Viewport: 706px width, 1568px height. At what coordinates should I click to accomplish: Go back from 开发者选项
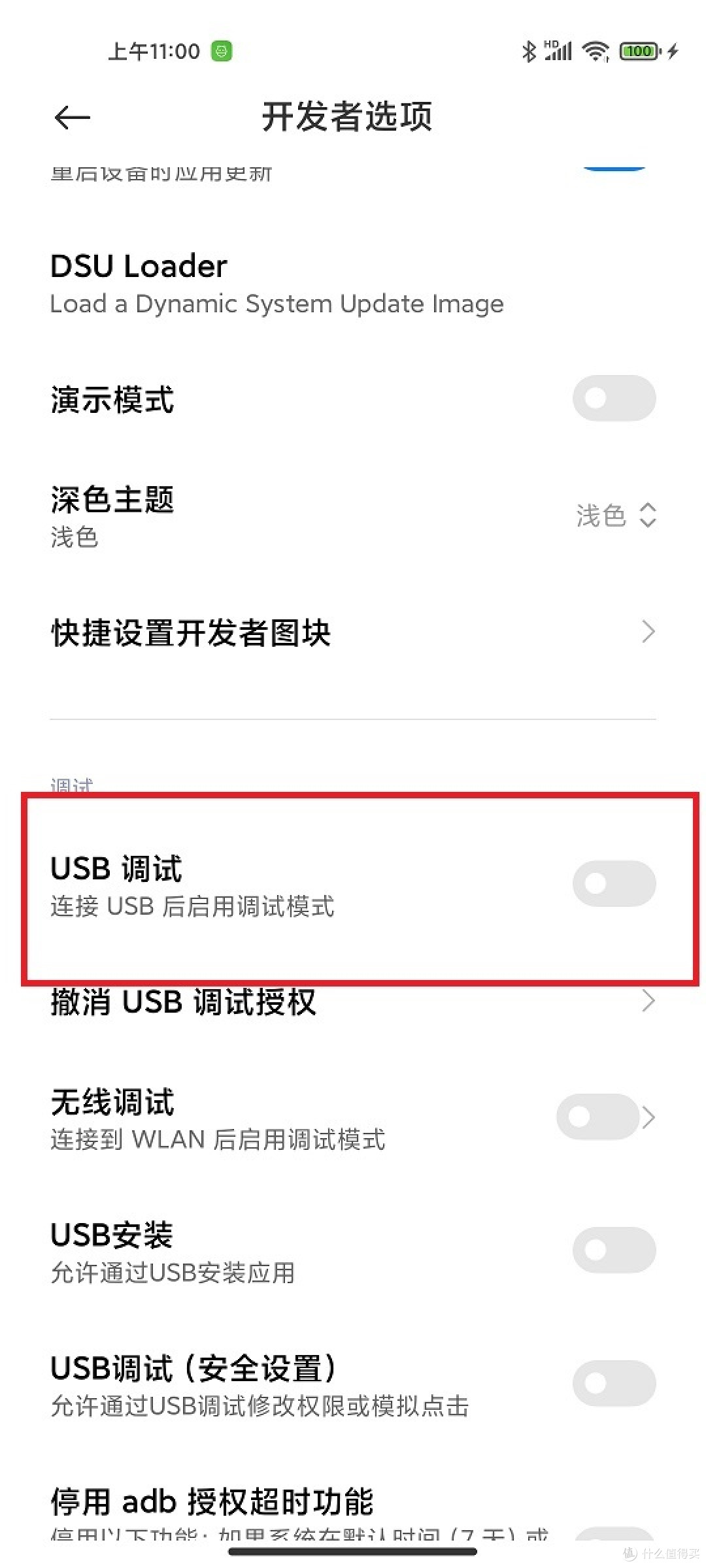coord(72,118)
